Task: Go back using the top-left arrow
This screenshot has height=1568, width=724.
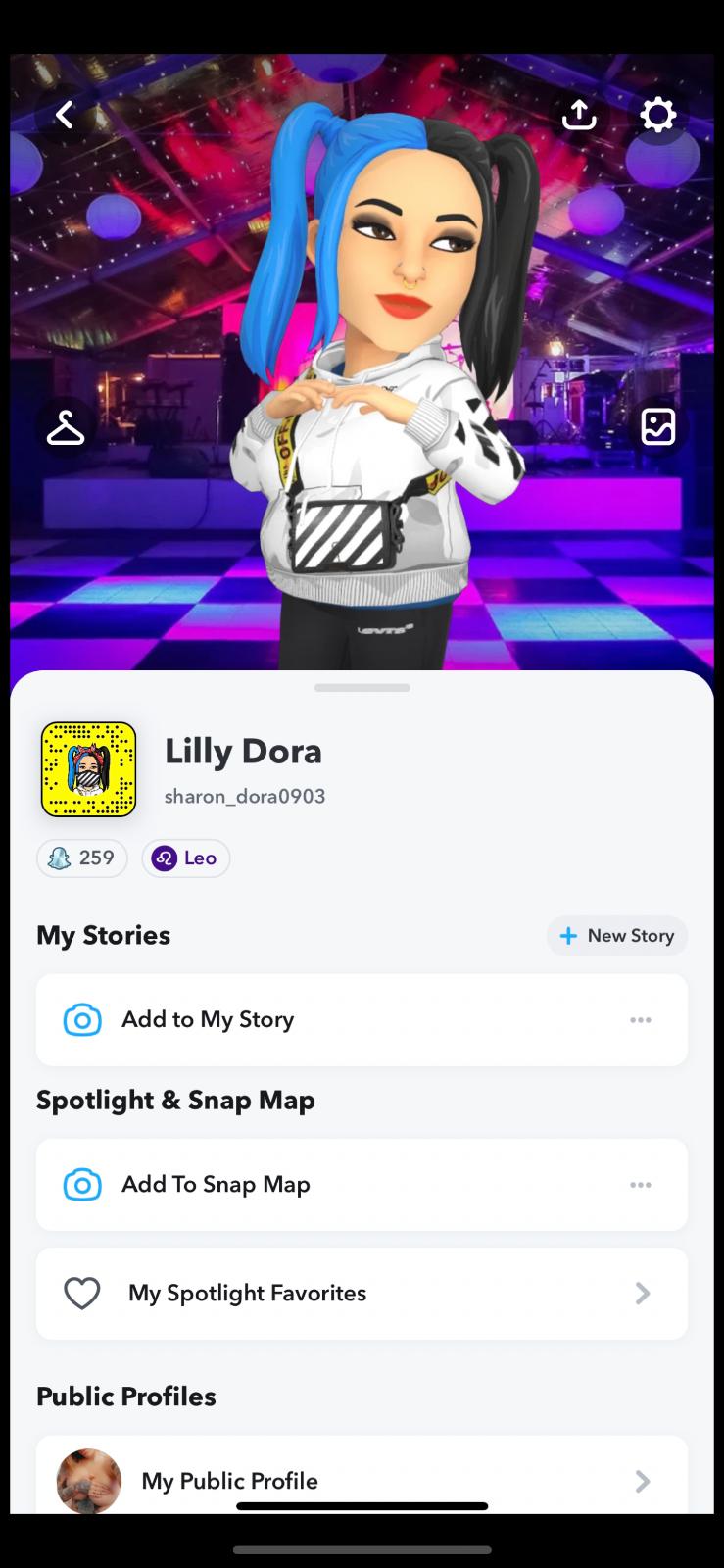Action: 65,116
